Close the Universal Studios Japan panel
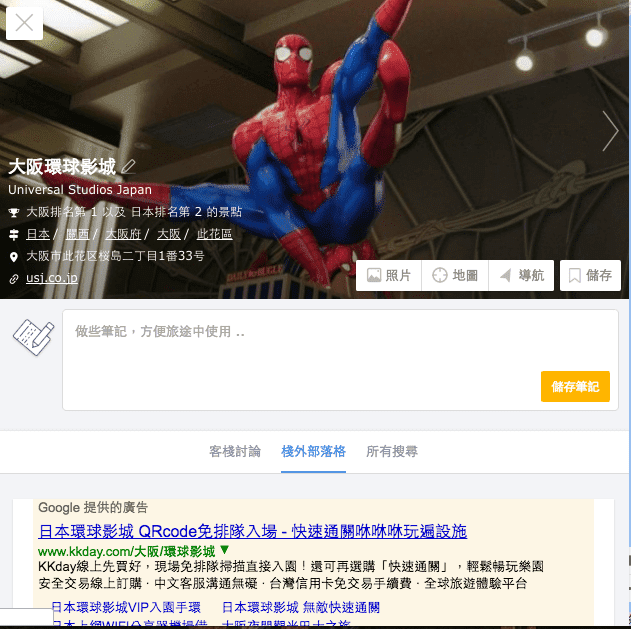The height and width of the screenshot is (629, 631). point(24,23)
